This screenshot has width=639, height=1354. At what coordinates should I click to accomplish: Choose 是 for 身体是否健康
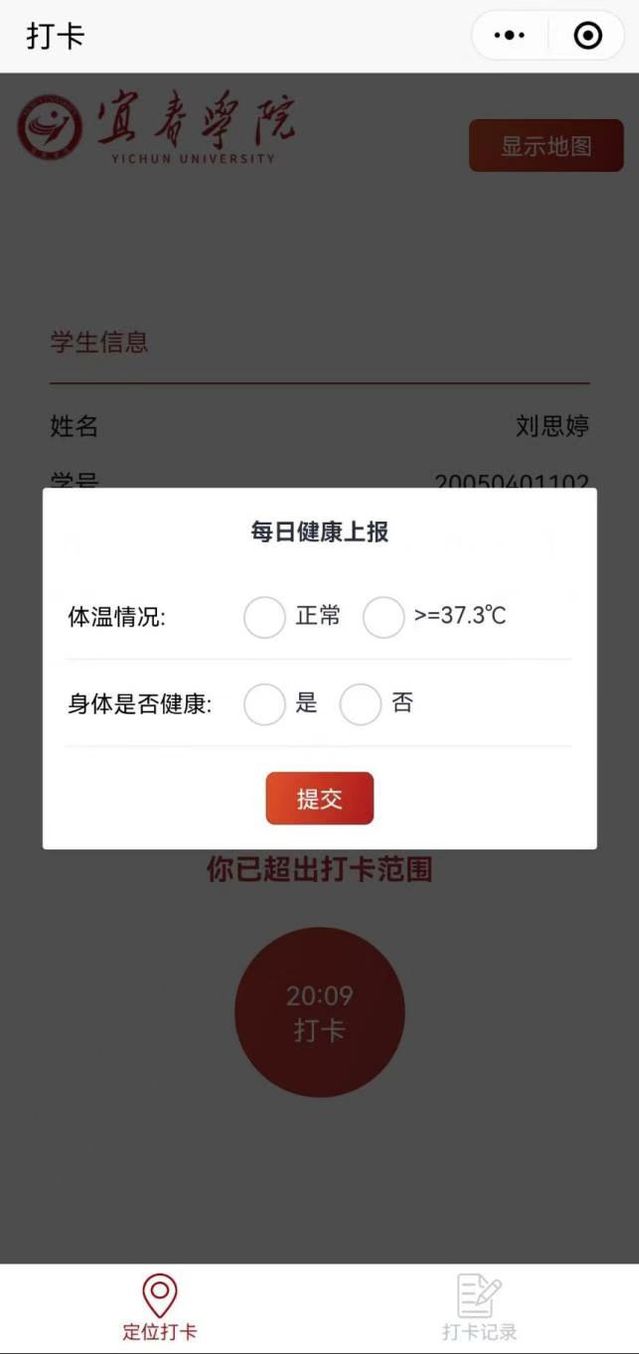coord(265,704)
